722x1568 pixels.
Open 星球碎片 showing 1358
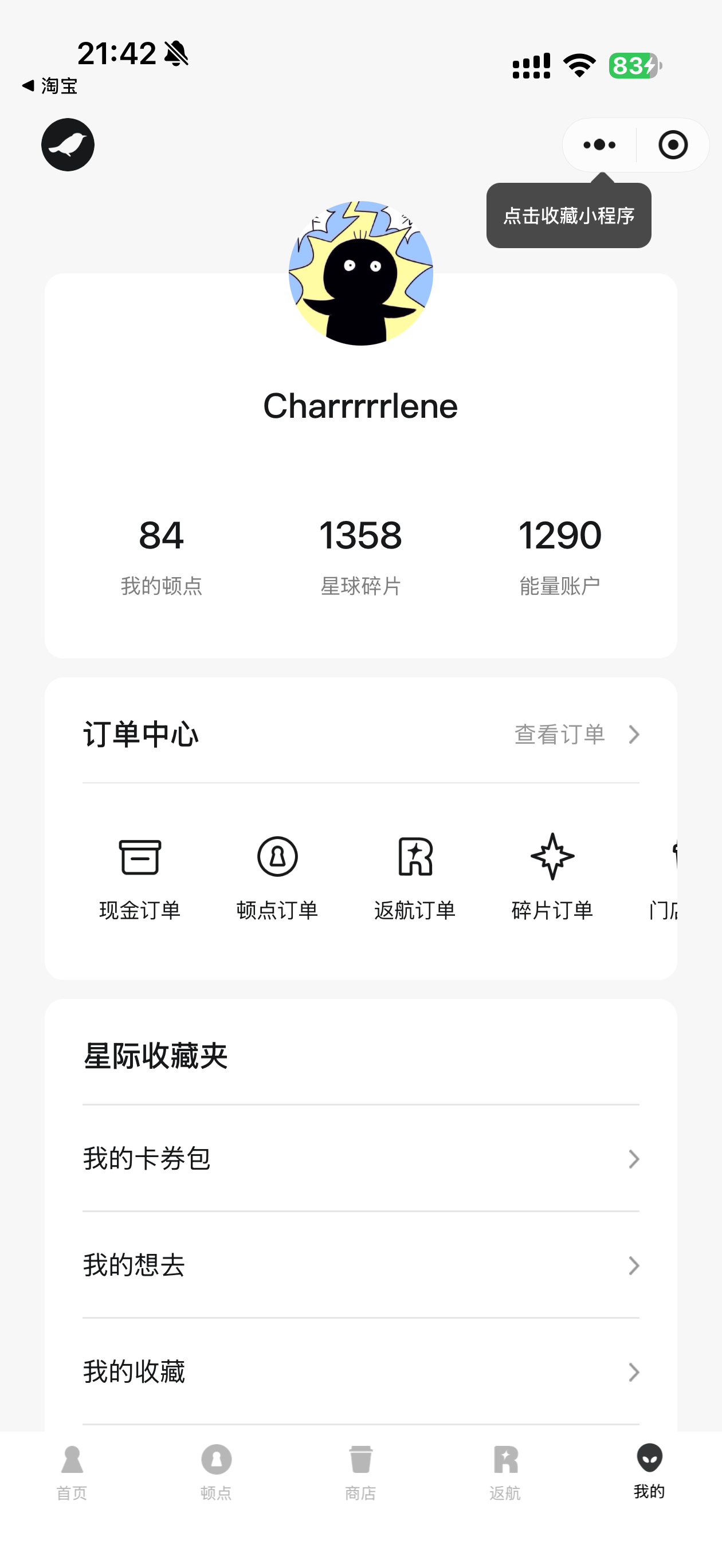360,555
